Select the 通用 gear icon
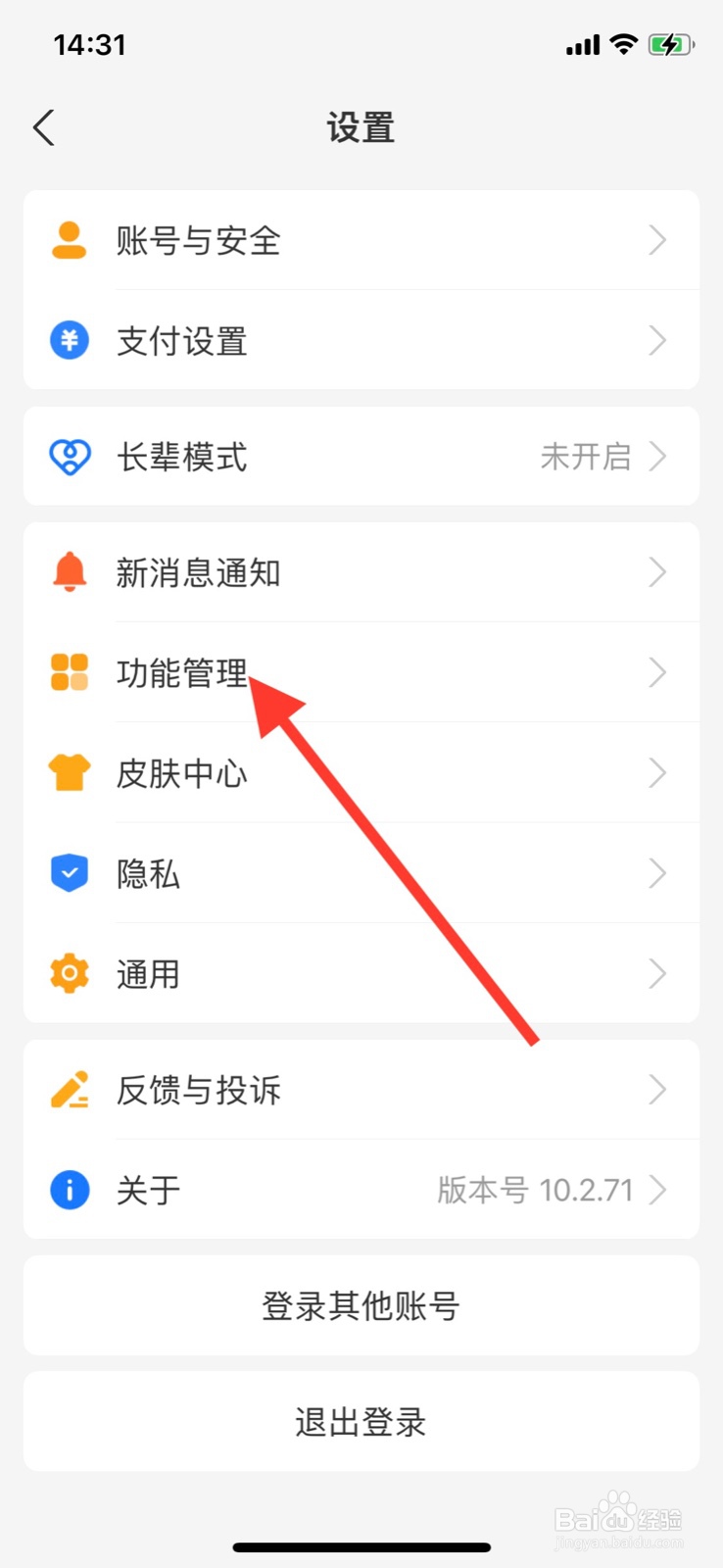The height and width of the screenshot is (1568, 723). 69,972
